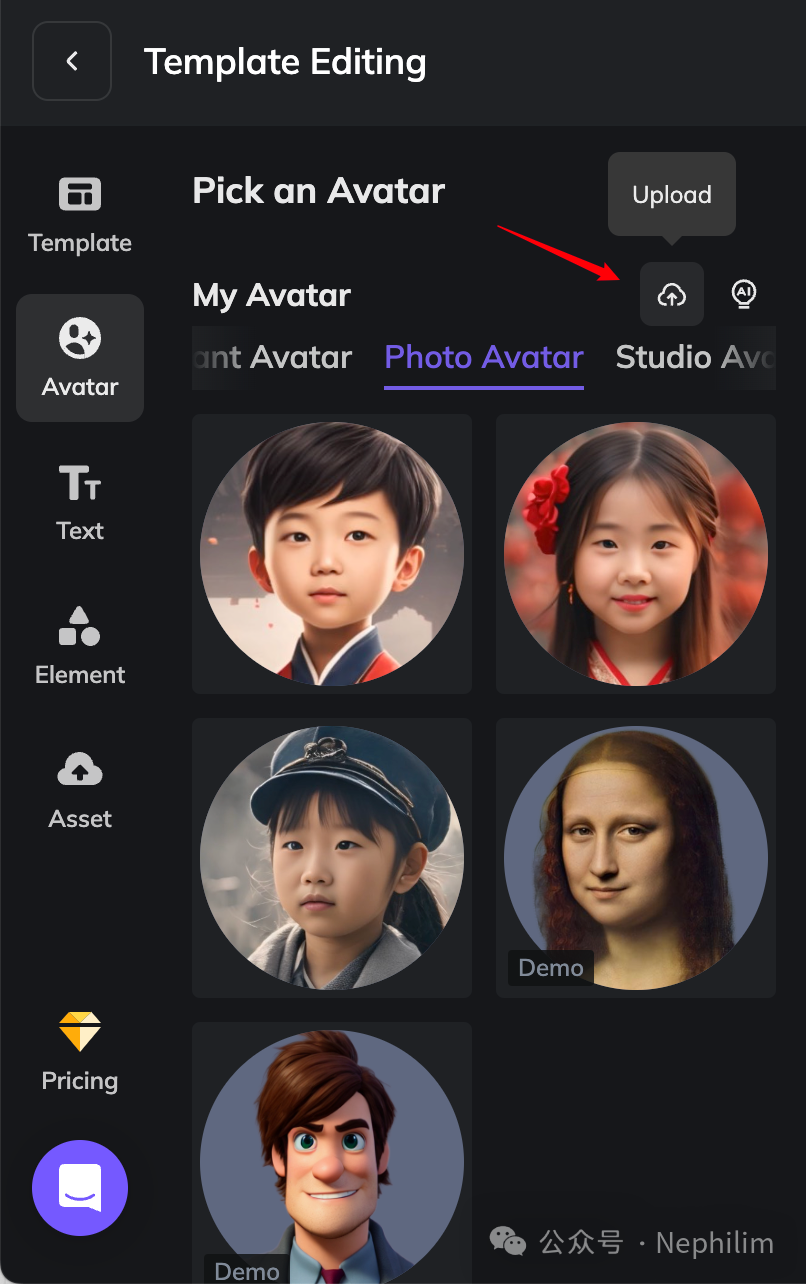Viewport: 806px width, 1284px height.
Task: Choose the girl with red flower avatar
Action: tap(636, 554)
